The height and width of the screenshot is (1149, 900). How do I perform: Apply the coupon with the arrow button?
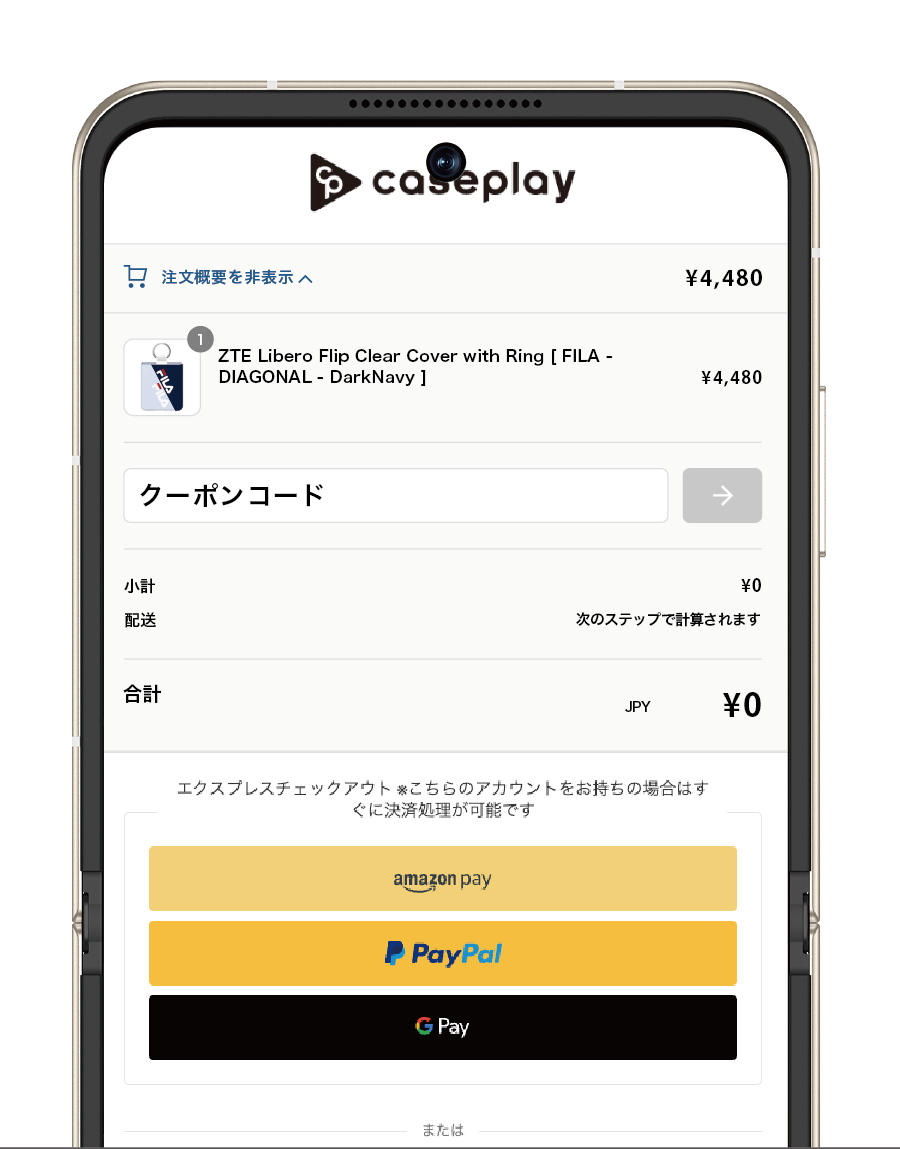tap(722, 495)
